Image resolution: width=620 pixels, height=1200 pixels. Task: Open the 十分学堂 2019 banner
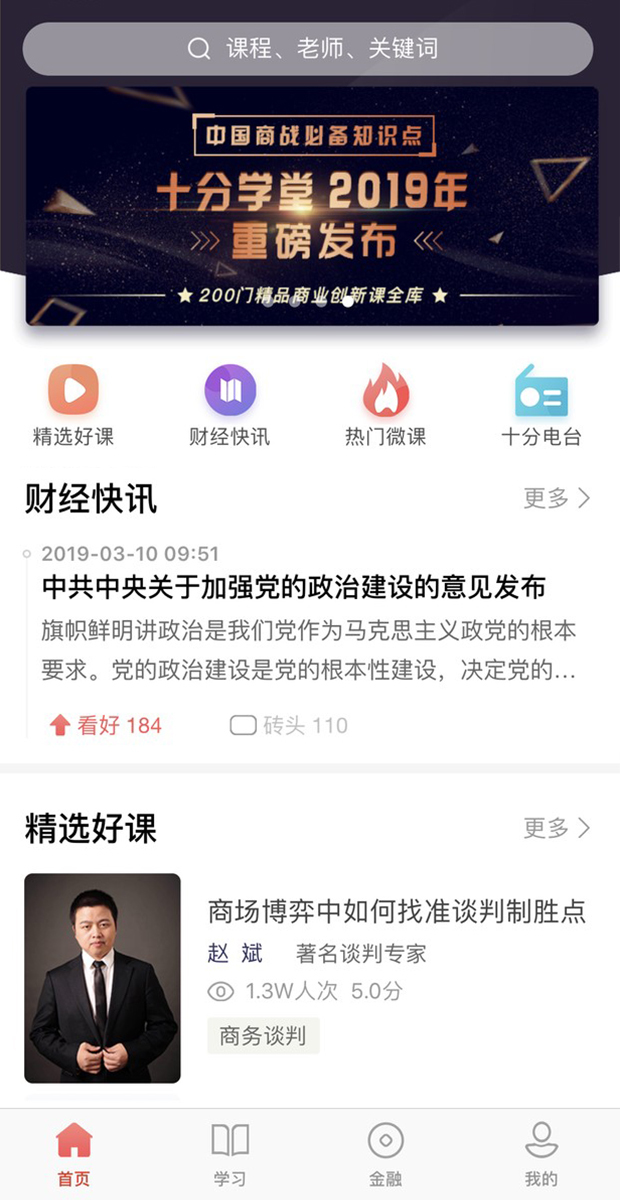[311, 205]
